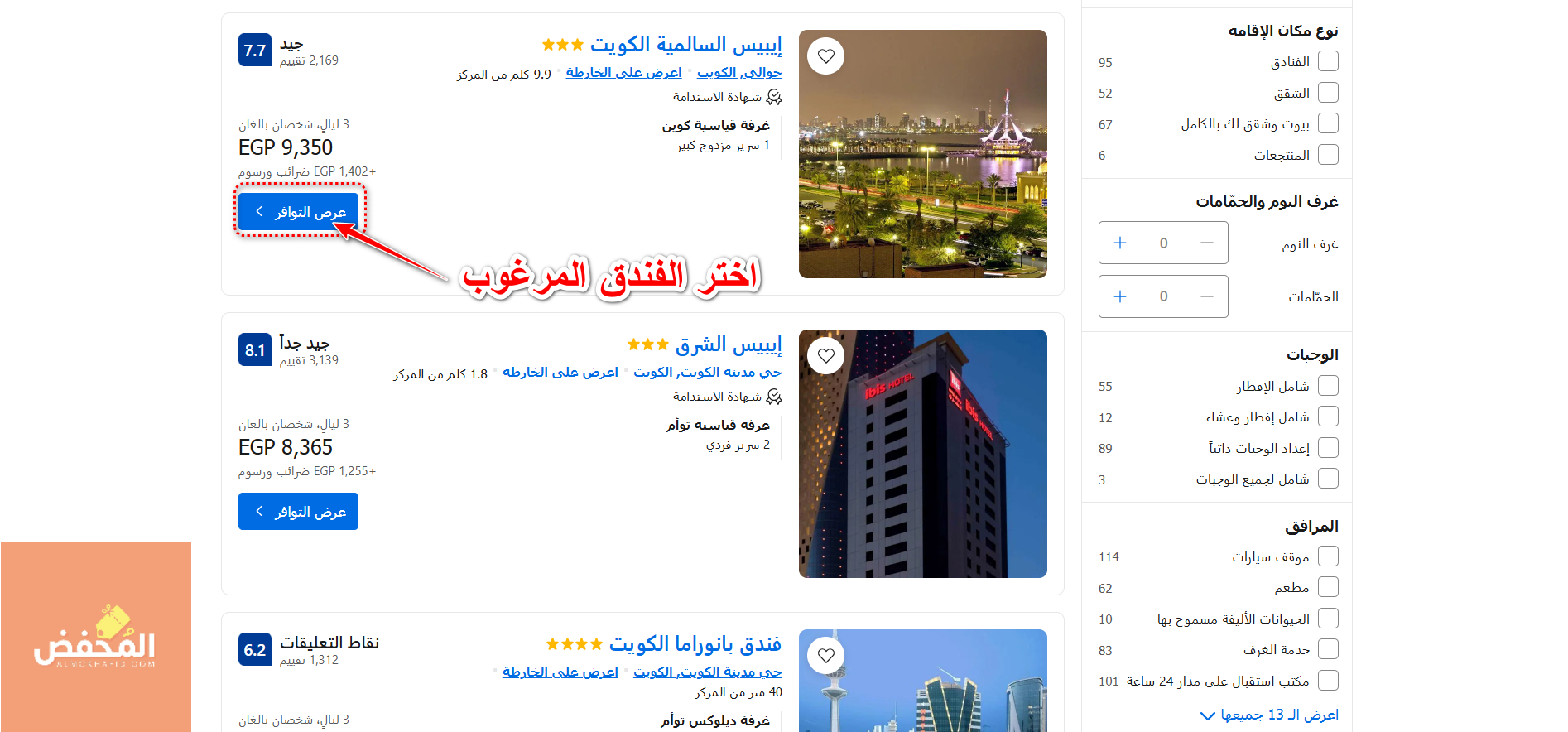The image size is (1568, 732).
Task: Expand اعرض الـ 13 جميعها facilities list
Action: tap(1268, 715)
